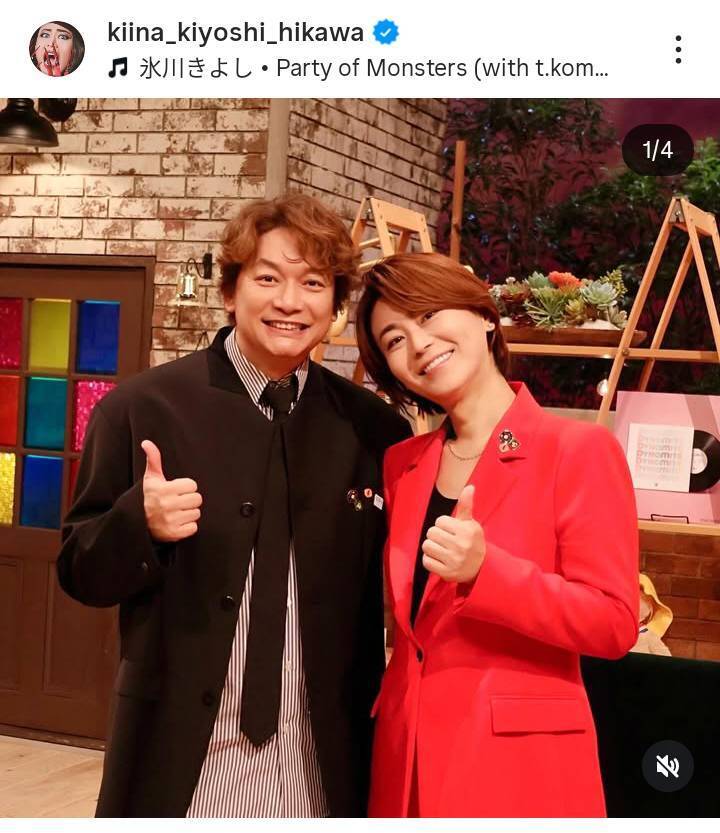This screenshot has width=720, height=833.
Task: Open kiina_kiyoshi_hikawa profile picture
Action: click(x=57, y=49)
